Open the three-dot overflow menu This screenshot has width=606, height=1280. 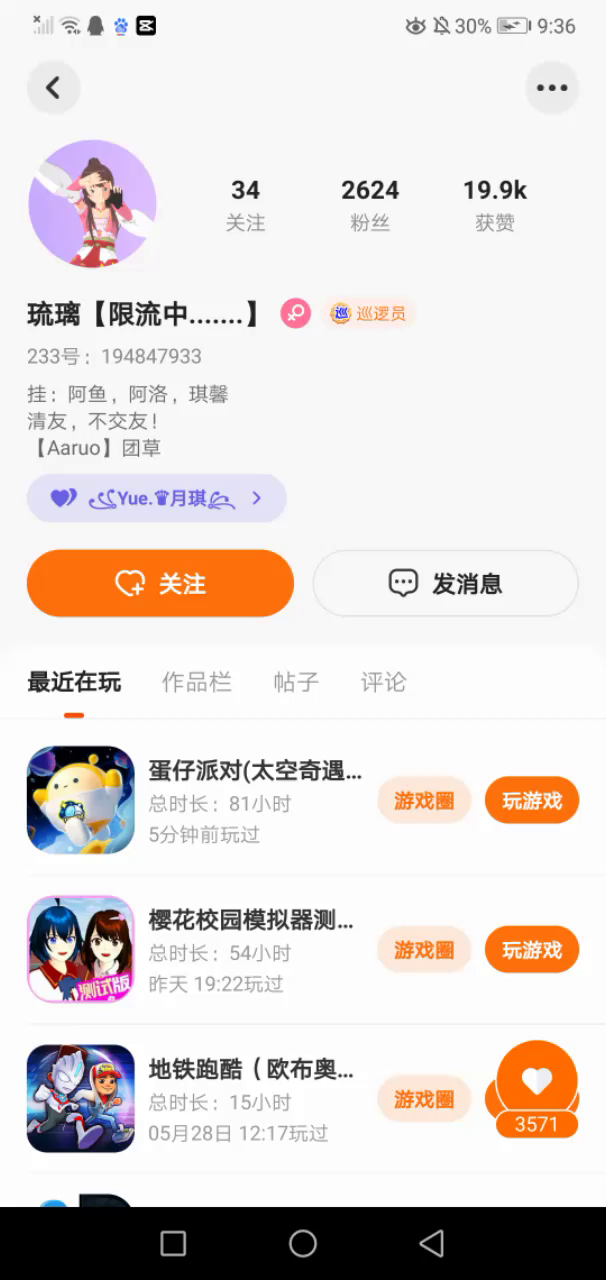pyautogui.click(x=551, y=88)
